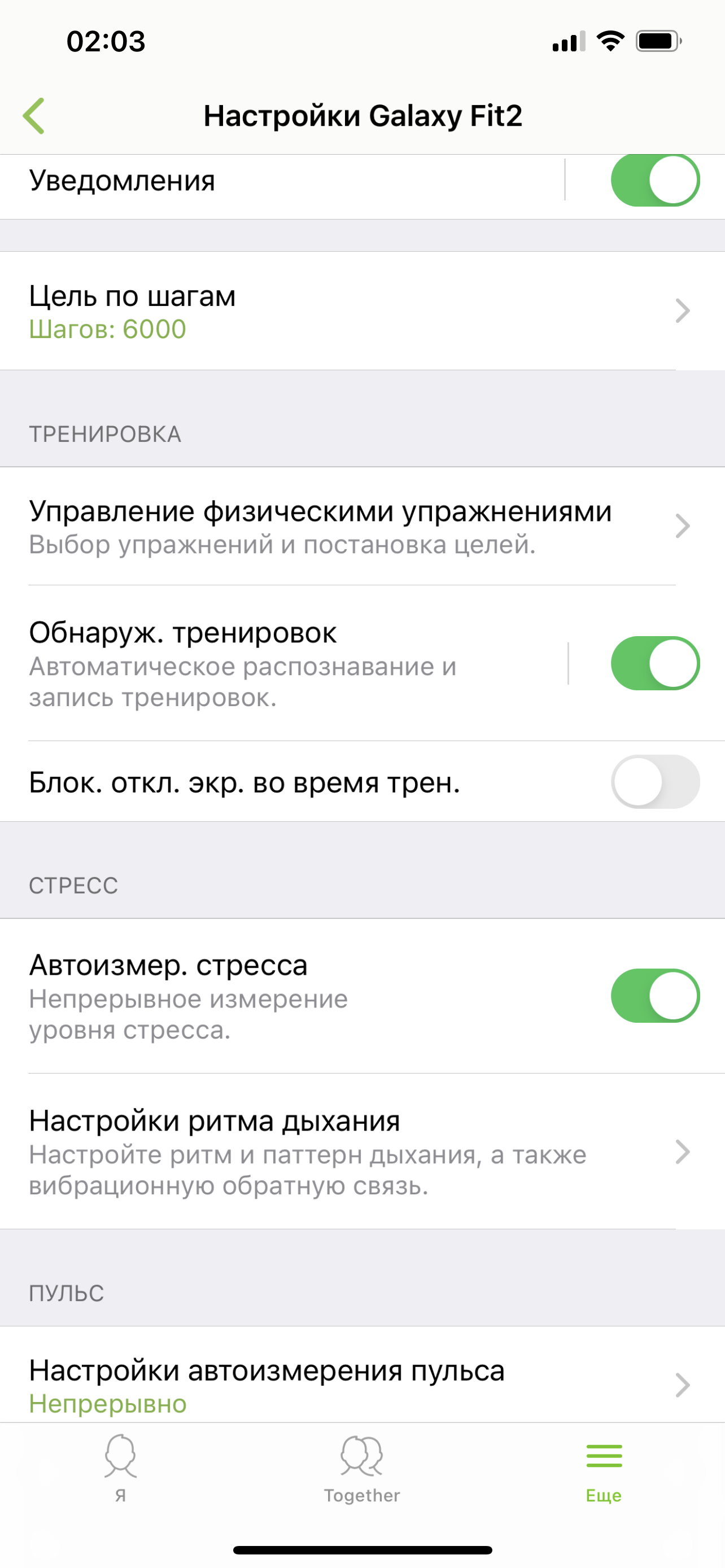Switch to the Together tab
The image size is (725, 1568).
362,1467
